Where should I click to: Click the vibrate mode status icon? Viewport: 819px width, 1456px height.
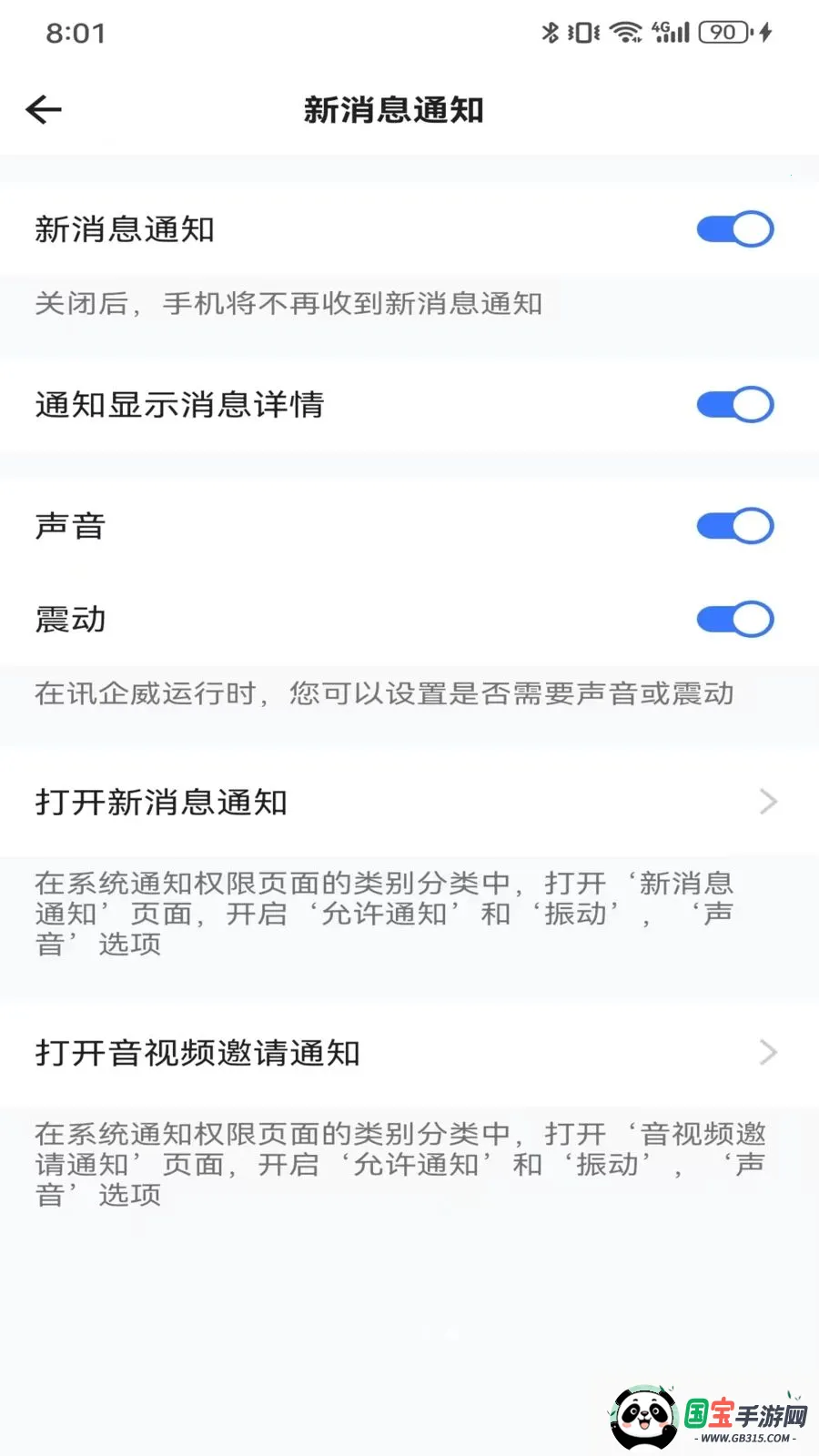(x=581, y=32)
